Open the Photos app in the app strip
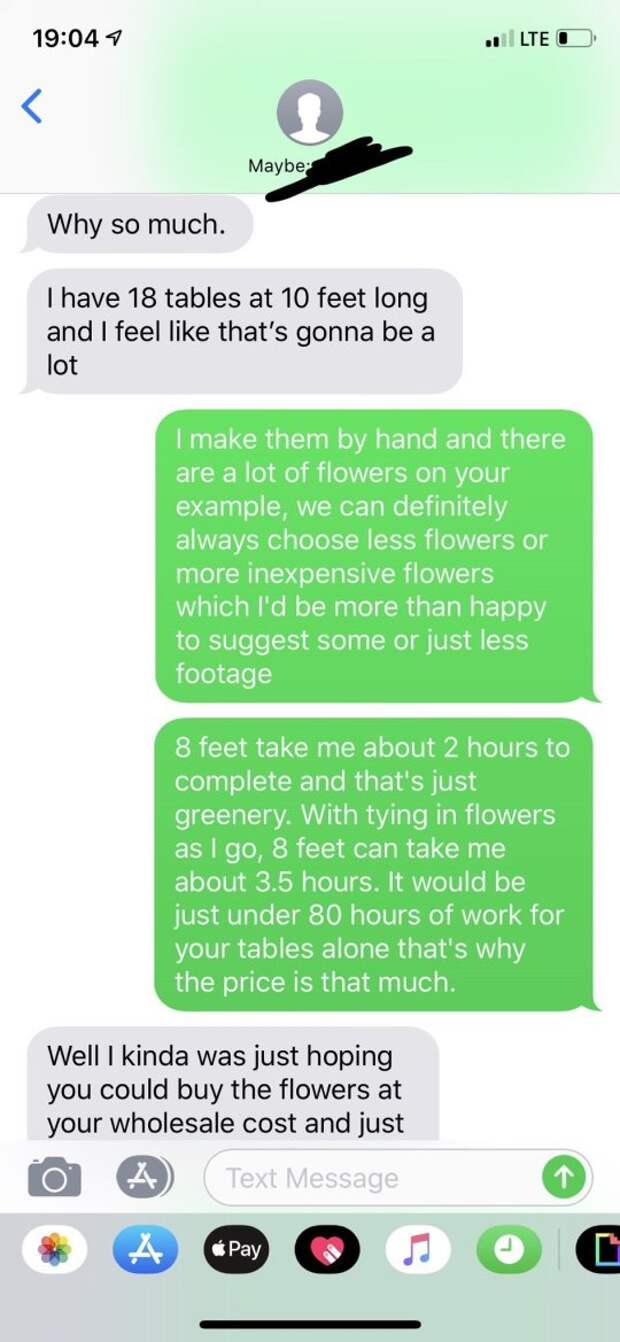Viewport: 620px width, 1342px height. [55, 1249]
